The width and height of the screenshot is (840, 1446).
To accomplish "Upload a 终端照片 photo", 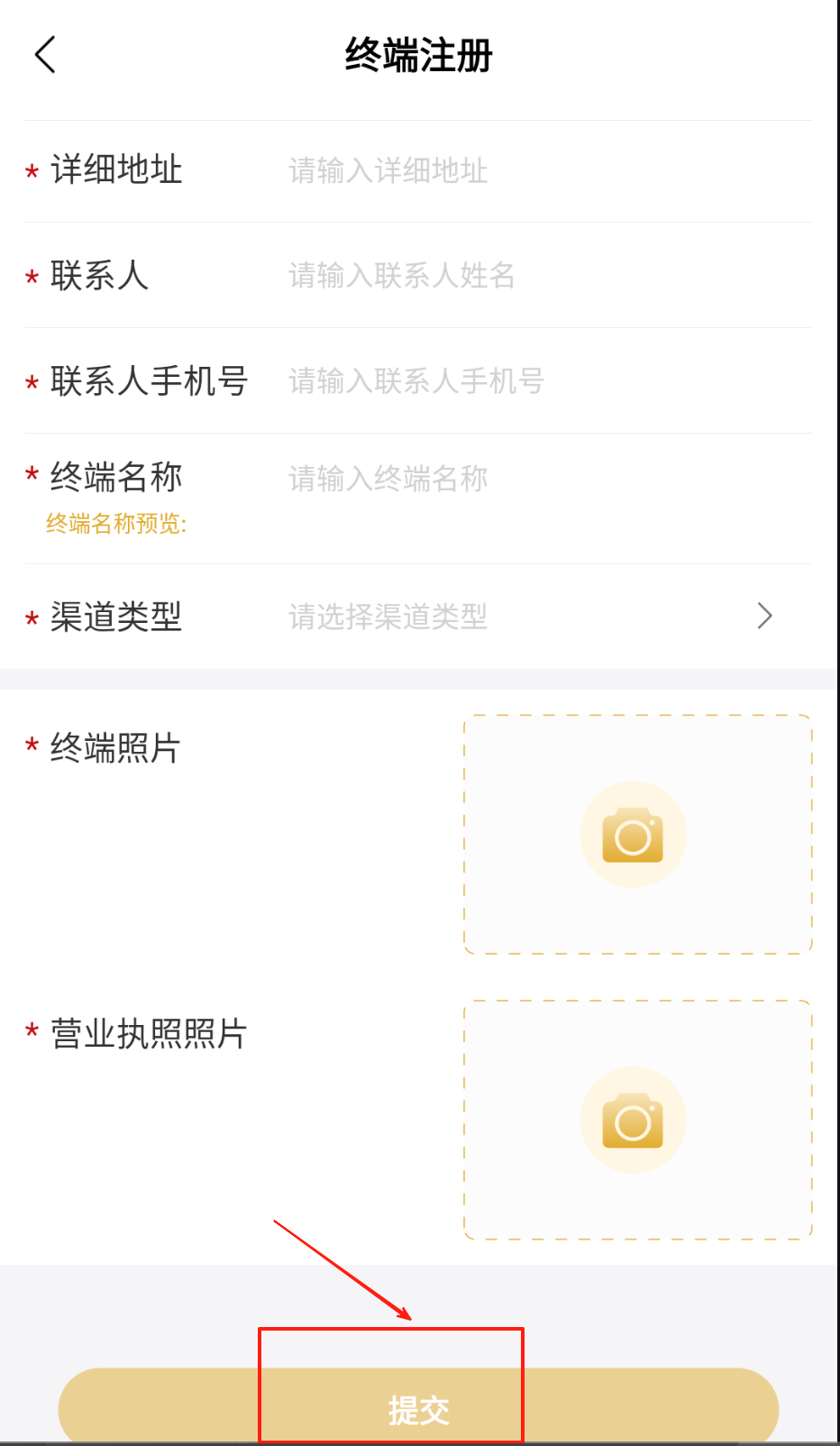I will coord(634,835).
